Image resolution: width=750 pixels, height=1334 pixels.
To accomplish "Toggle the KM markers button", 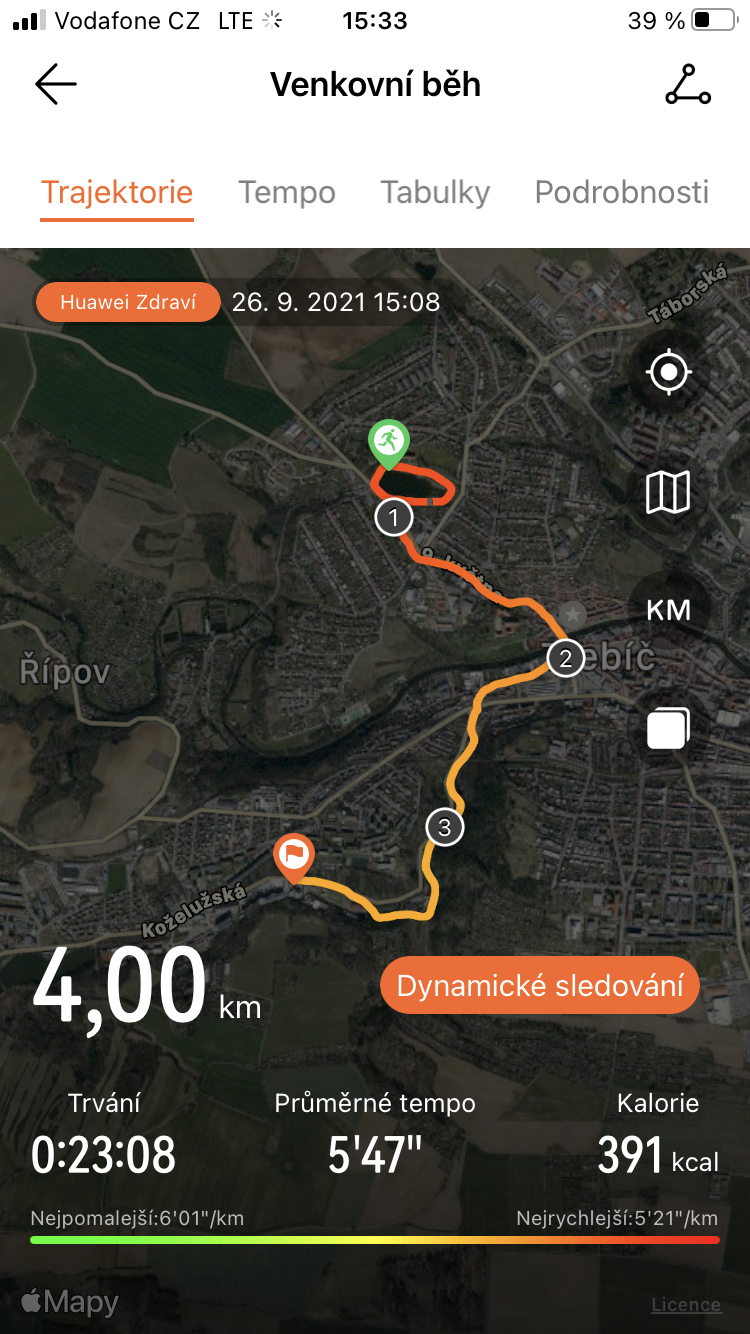I will pos(669,610).
